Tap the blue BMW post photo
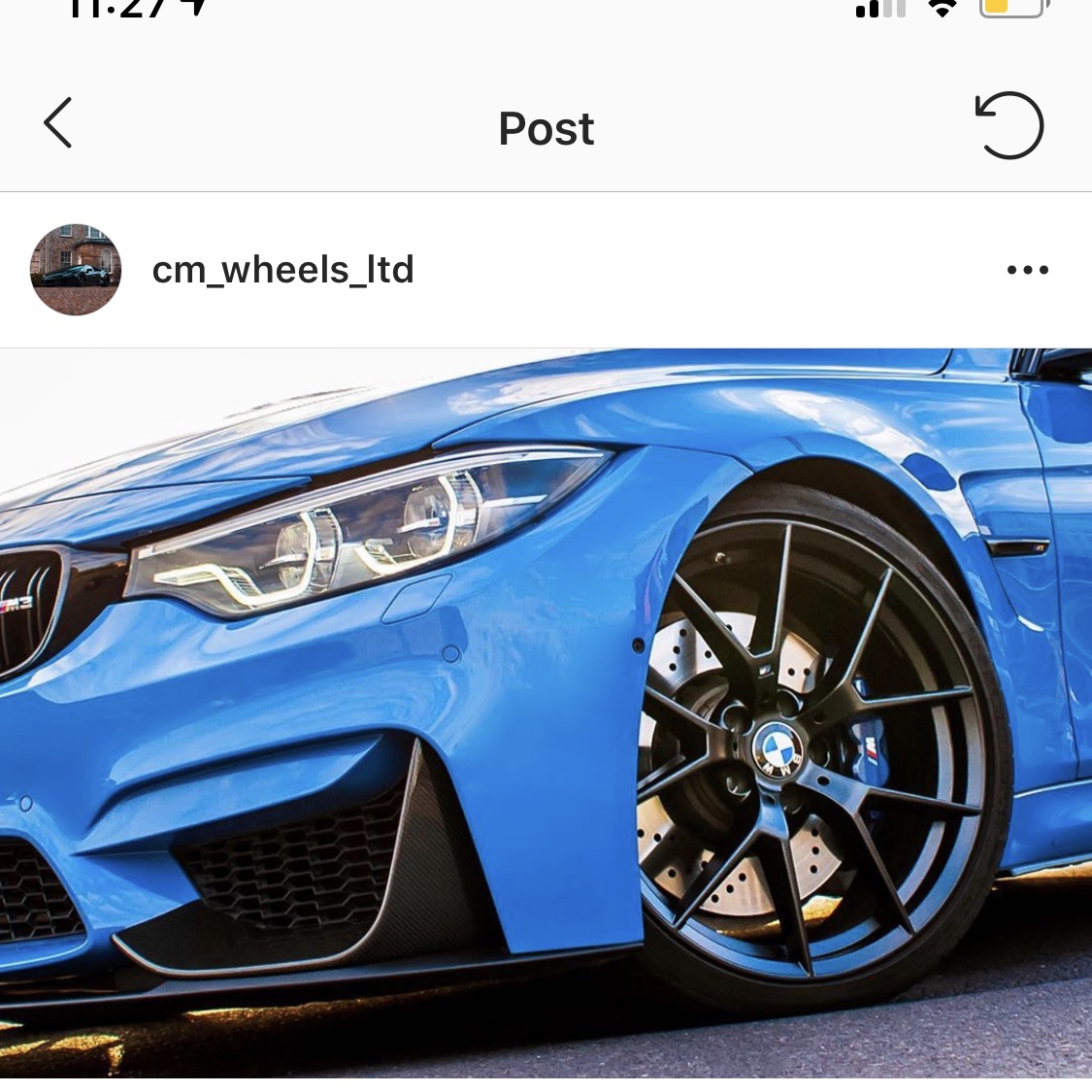 (546, 713)
